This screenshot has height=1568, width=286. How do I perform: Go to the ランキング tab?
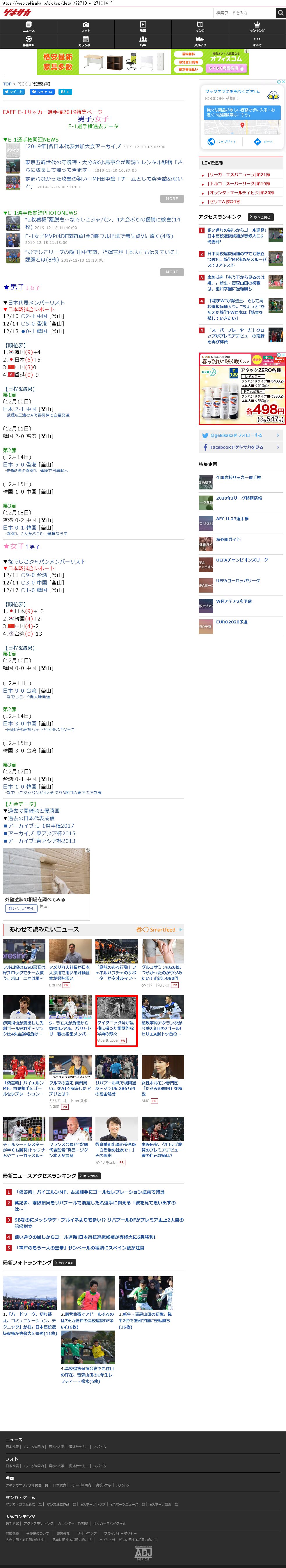257,27
